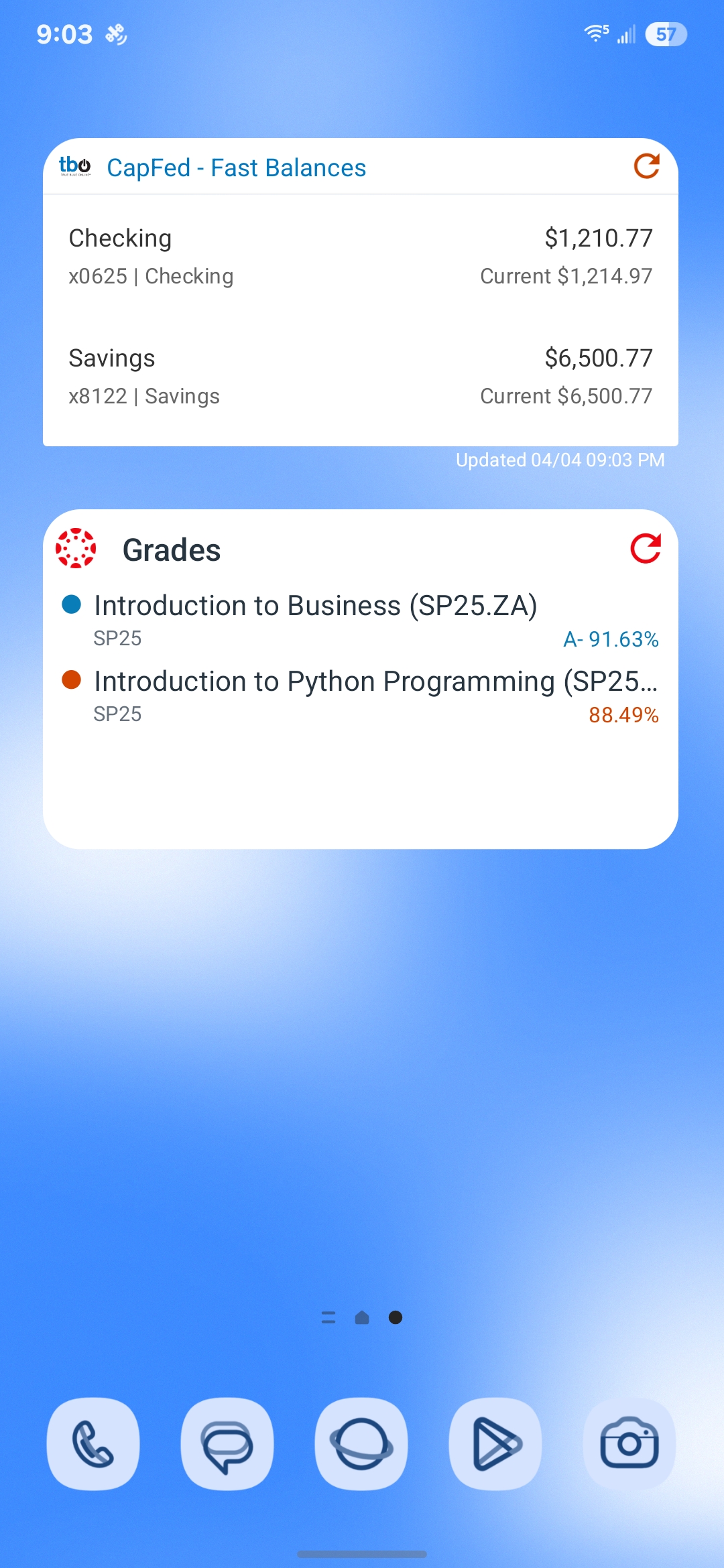Launch the Phone app
The width and height of the screenshot is (724, 1568).
93,1443
